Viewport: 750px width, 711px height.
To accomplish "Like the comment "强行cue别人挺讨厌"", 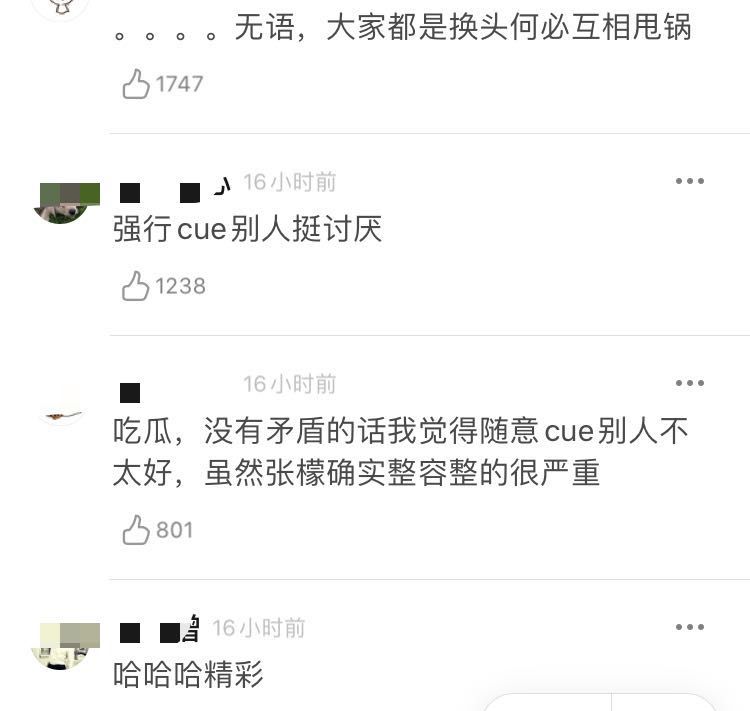I will point(136,287).
